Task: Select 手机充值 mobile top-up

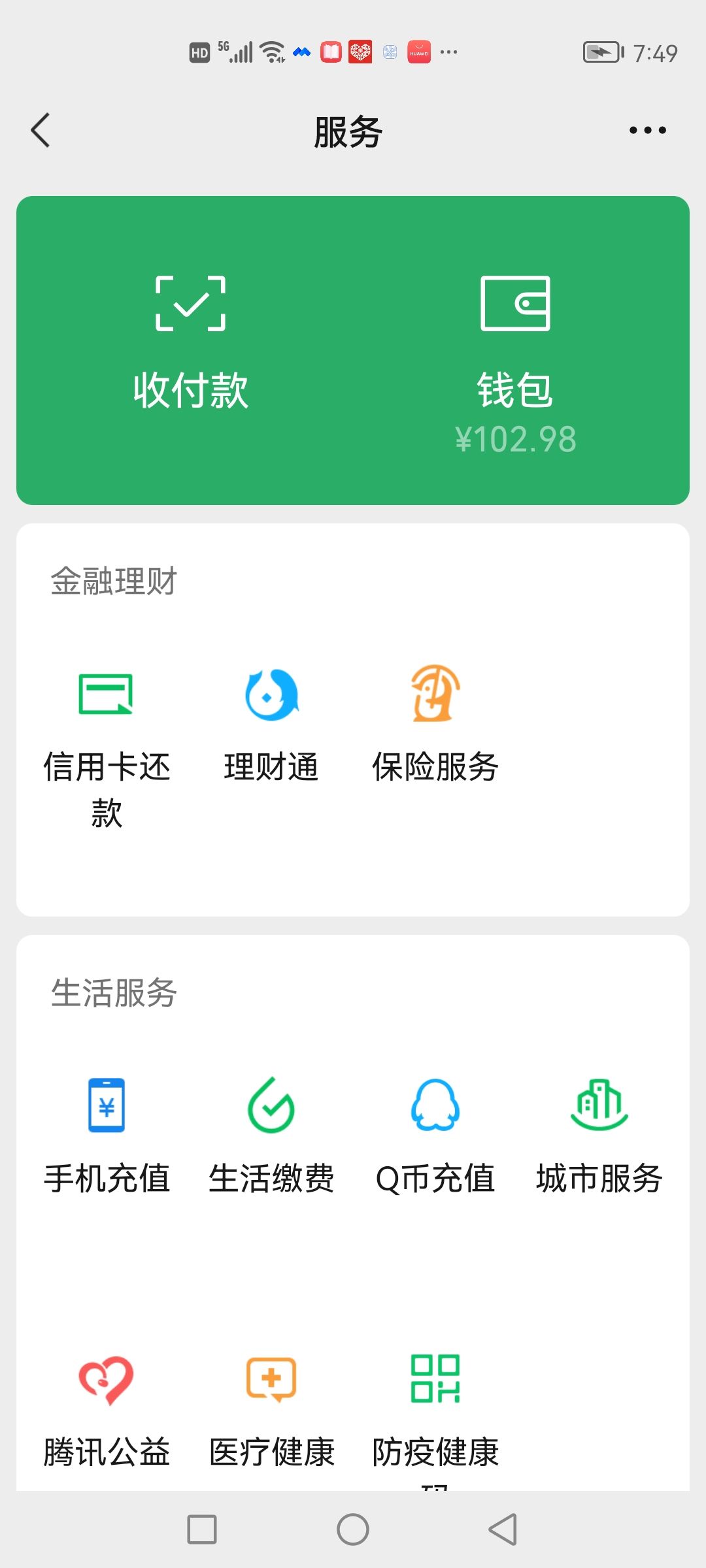Action: coord(107,1135)
